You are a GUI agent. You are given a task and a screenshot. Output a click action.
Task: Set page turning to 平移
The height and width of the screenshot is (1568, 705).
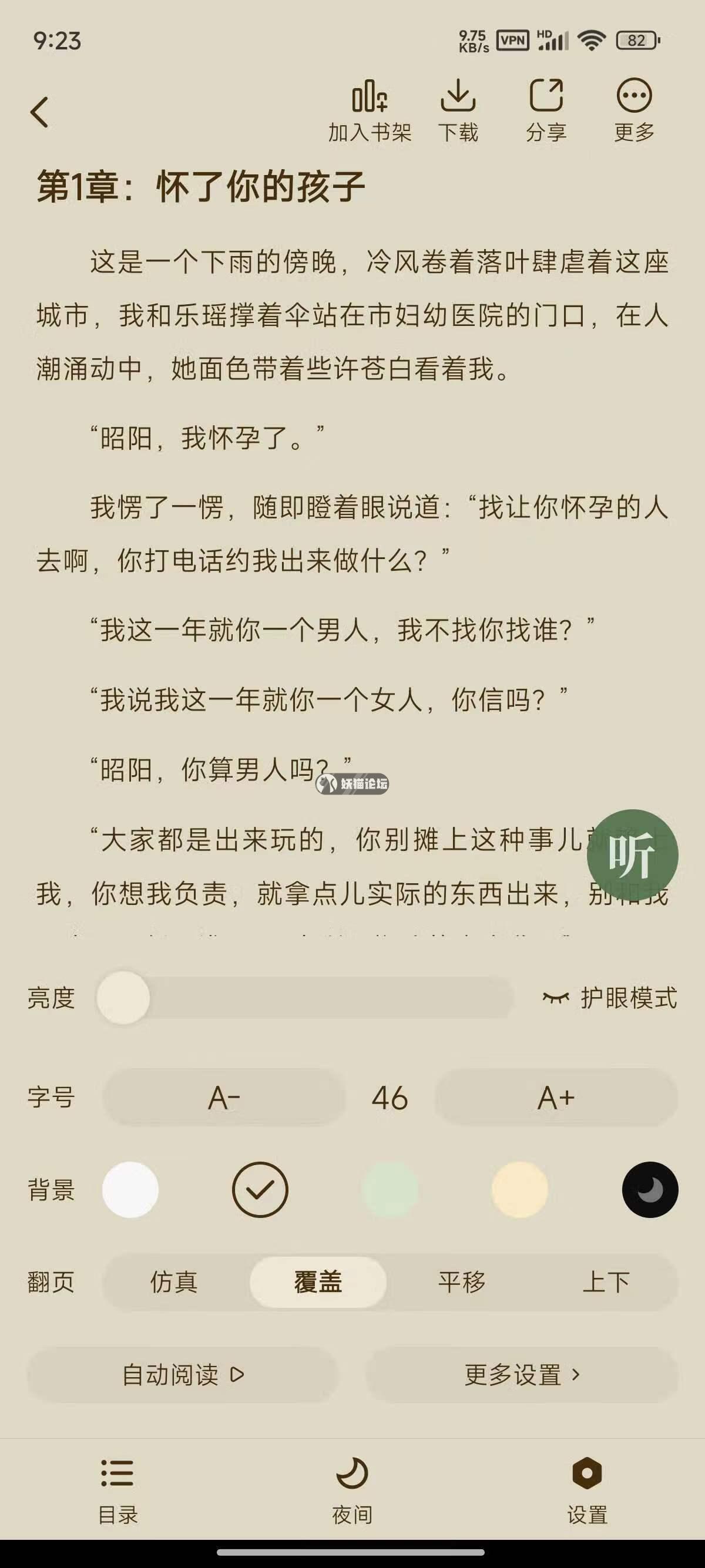point(461,1282)
